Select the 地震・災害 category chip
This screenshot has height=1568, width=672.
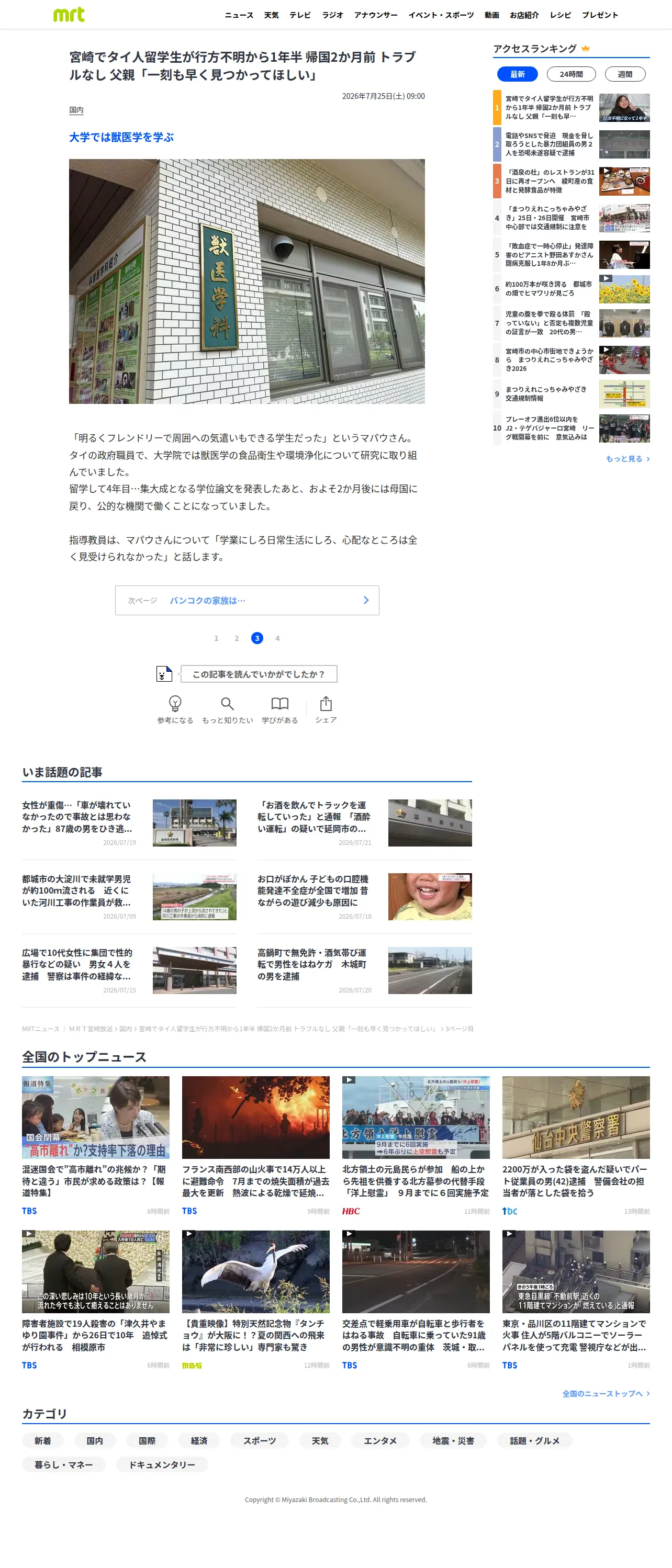[x=453, y=1440]
